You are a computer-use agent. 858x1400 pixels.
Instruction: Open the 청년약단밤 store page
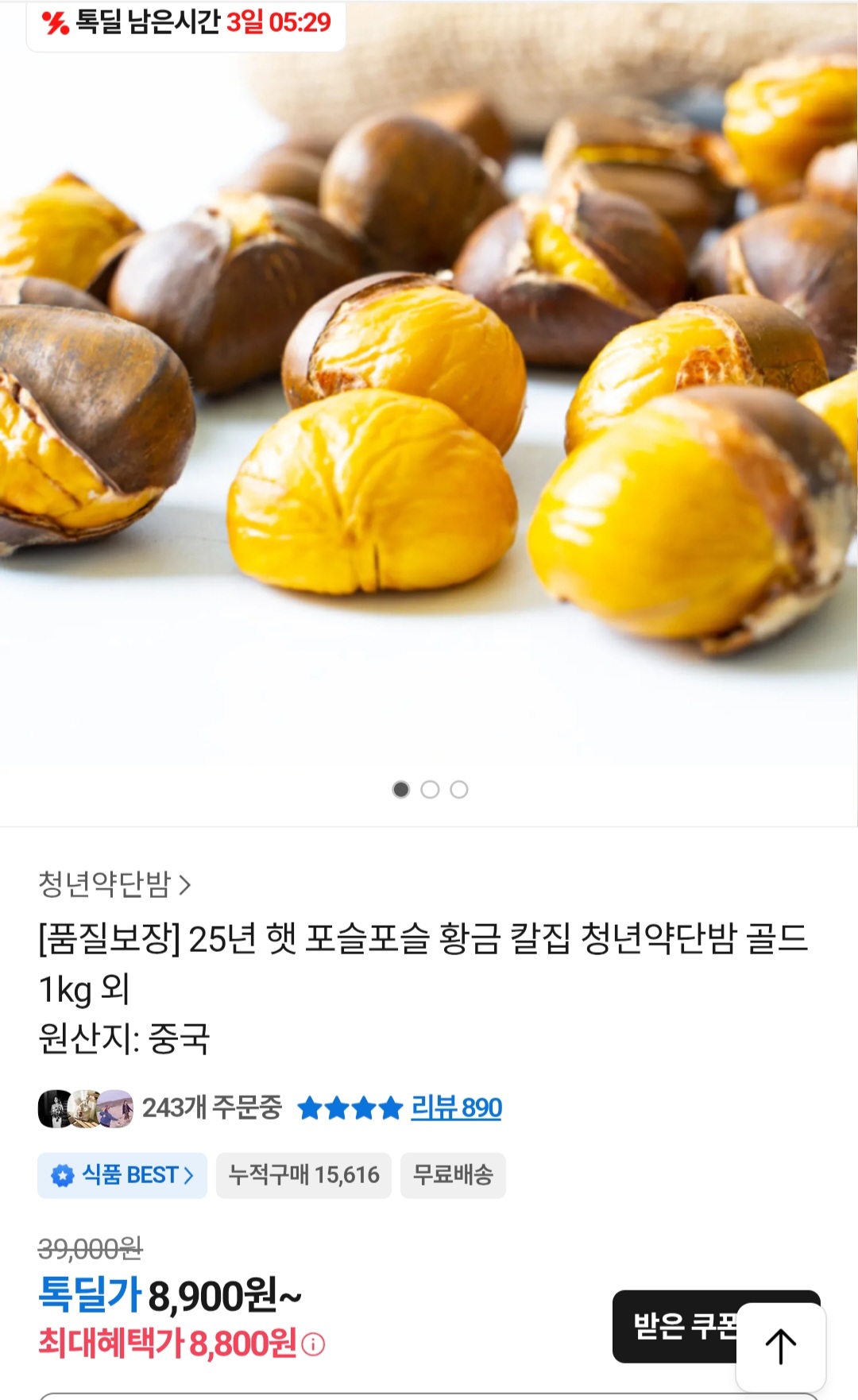(114, 884)
